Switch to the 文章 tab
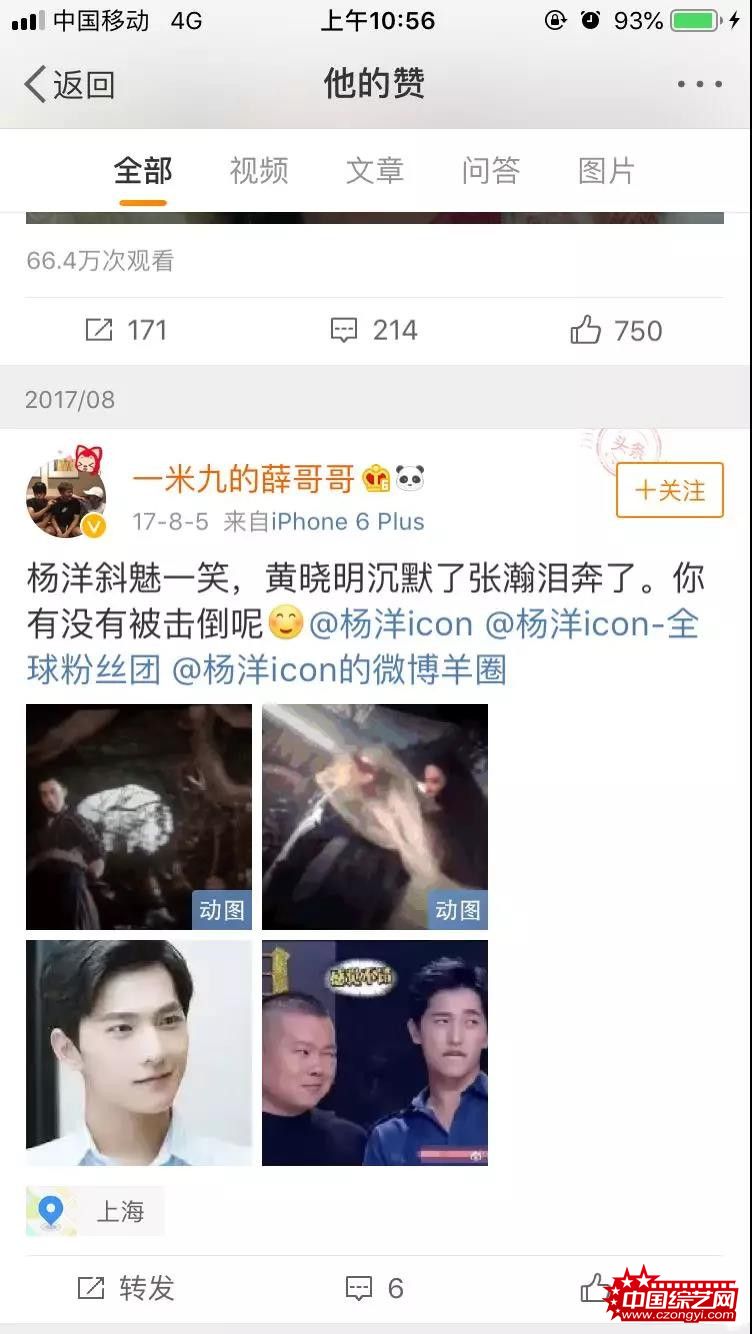 click(375, 171)
